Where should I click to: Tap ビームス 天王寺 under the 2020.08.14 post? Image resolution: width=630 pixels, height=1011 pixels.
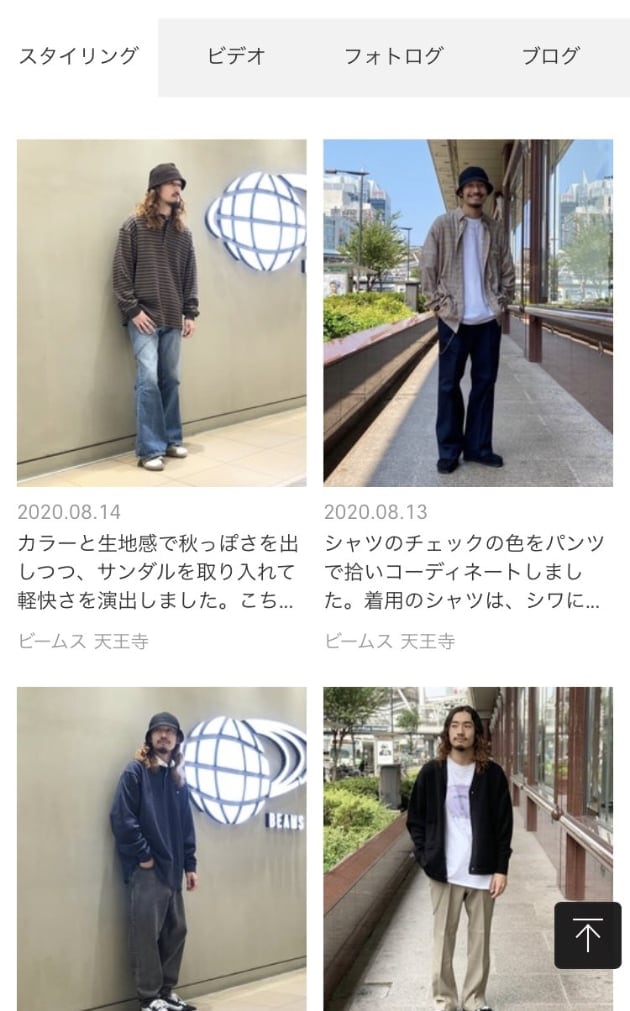pyautogui.click(x=83, y=641)
